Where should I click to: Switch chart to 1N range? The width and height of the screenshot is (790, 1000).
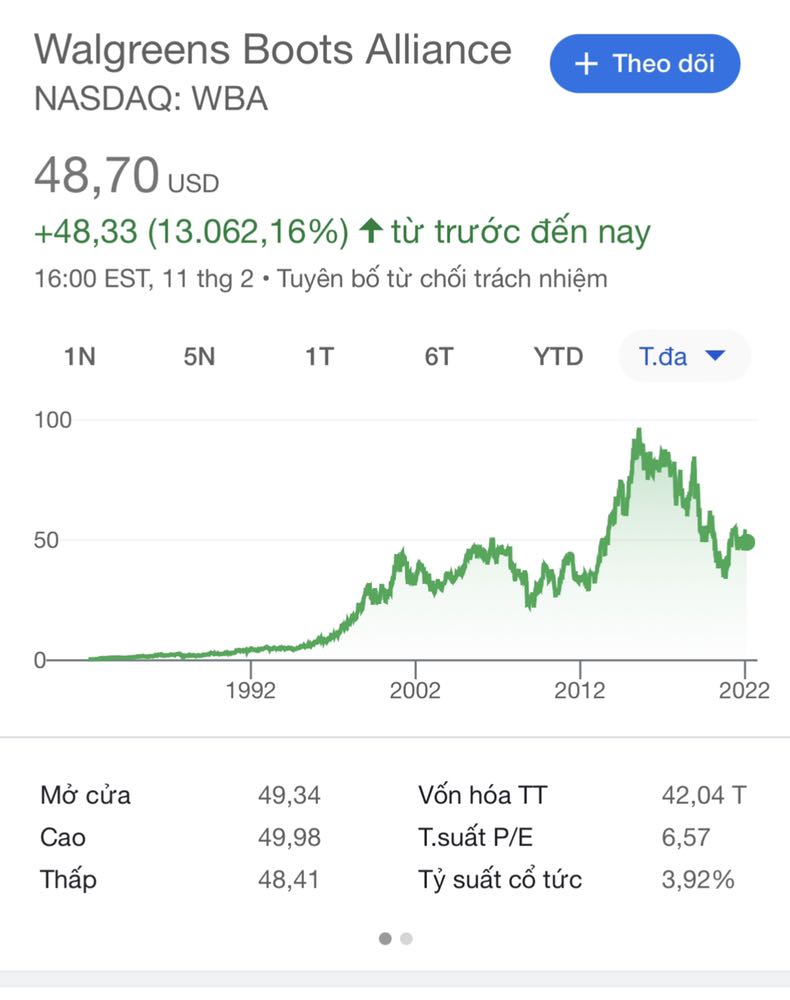pyautogui.click(x=80, y=356)
